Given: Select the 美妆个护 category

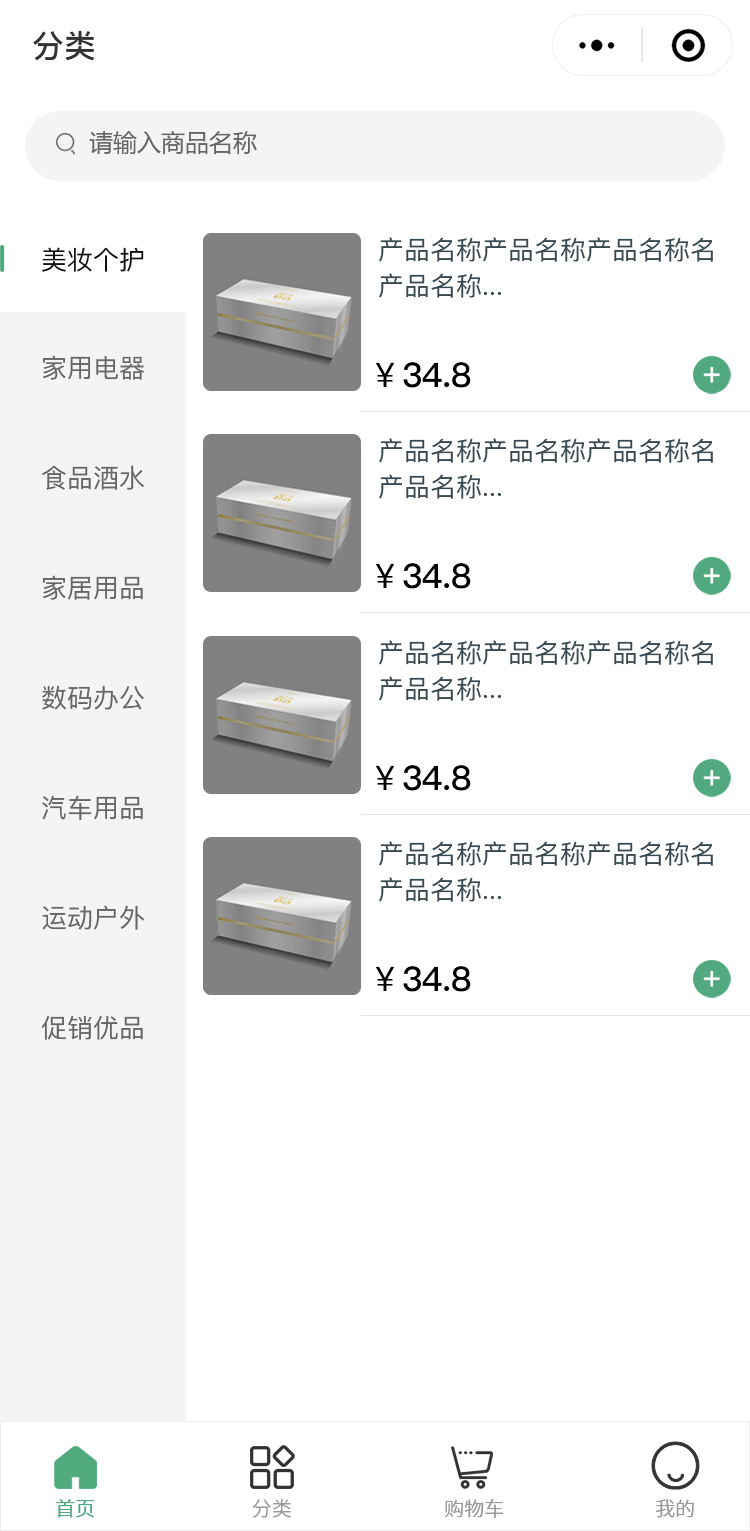Looking at the screenshot, I should tap(93, 260).
